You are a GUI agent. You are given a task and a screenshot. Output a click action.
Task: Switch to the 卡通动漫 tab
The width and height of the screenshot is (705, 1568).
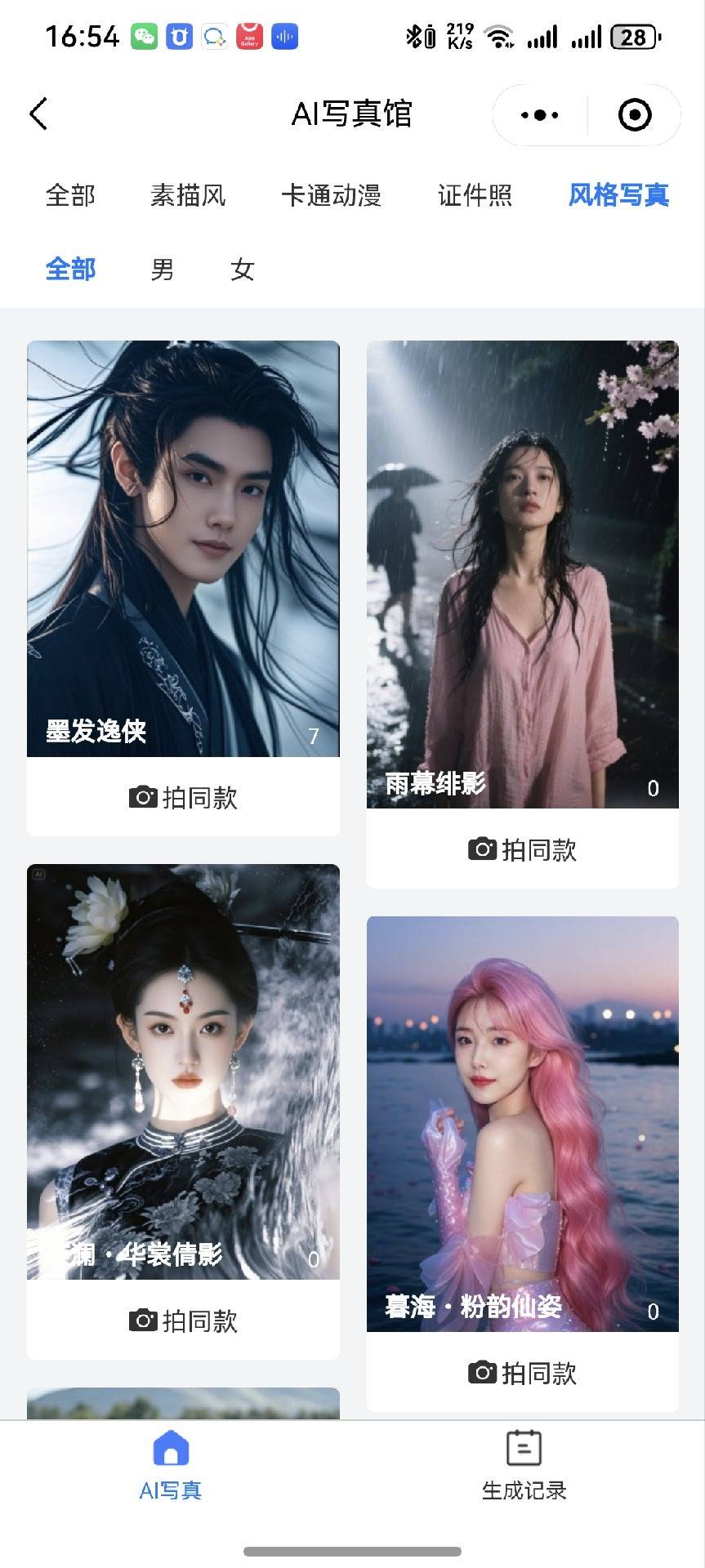pos(331,196)
